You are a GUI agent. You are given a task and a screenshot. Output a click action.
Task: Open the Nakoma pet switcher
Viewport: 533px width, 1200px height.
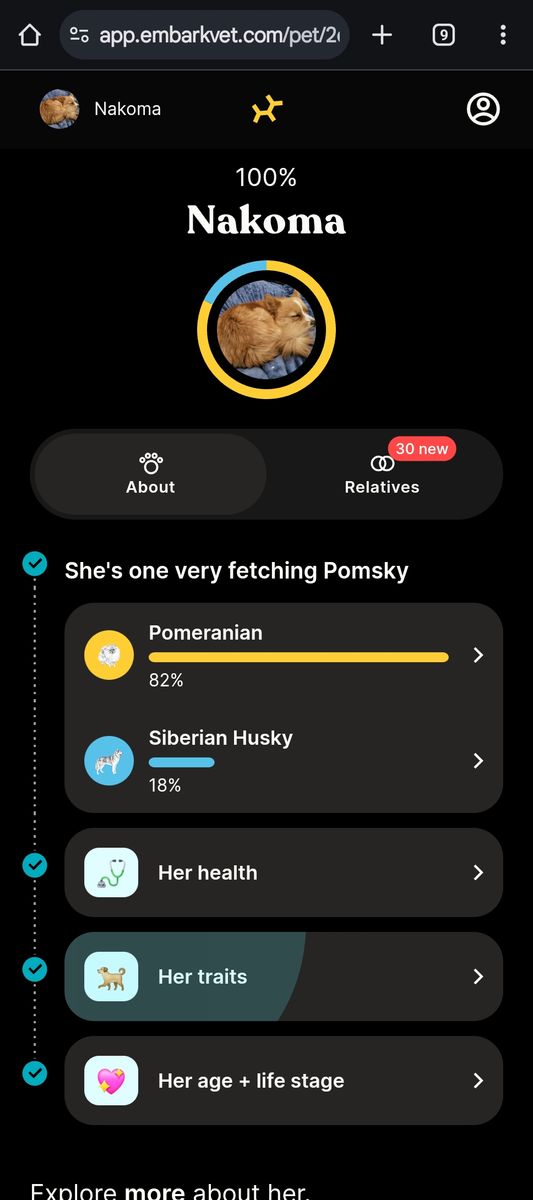point(100,109)
